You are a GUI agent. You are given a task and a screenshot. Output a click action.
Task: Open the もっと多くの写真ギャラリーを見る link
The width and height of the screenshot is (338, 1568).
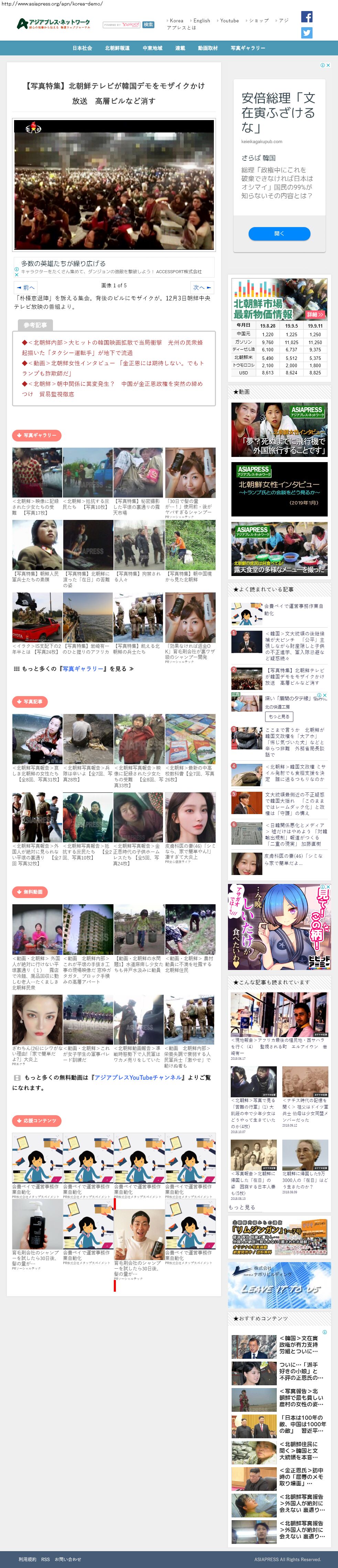pos(74,668)
